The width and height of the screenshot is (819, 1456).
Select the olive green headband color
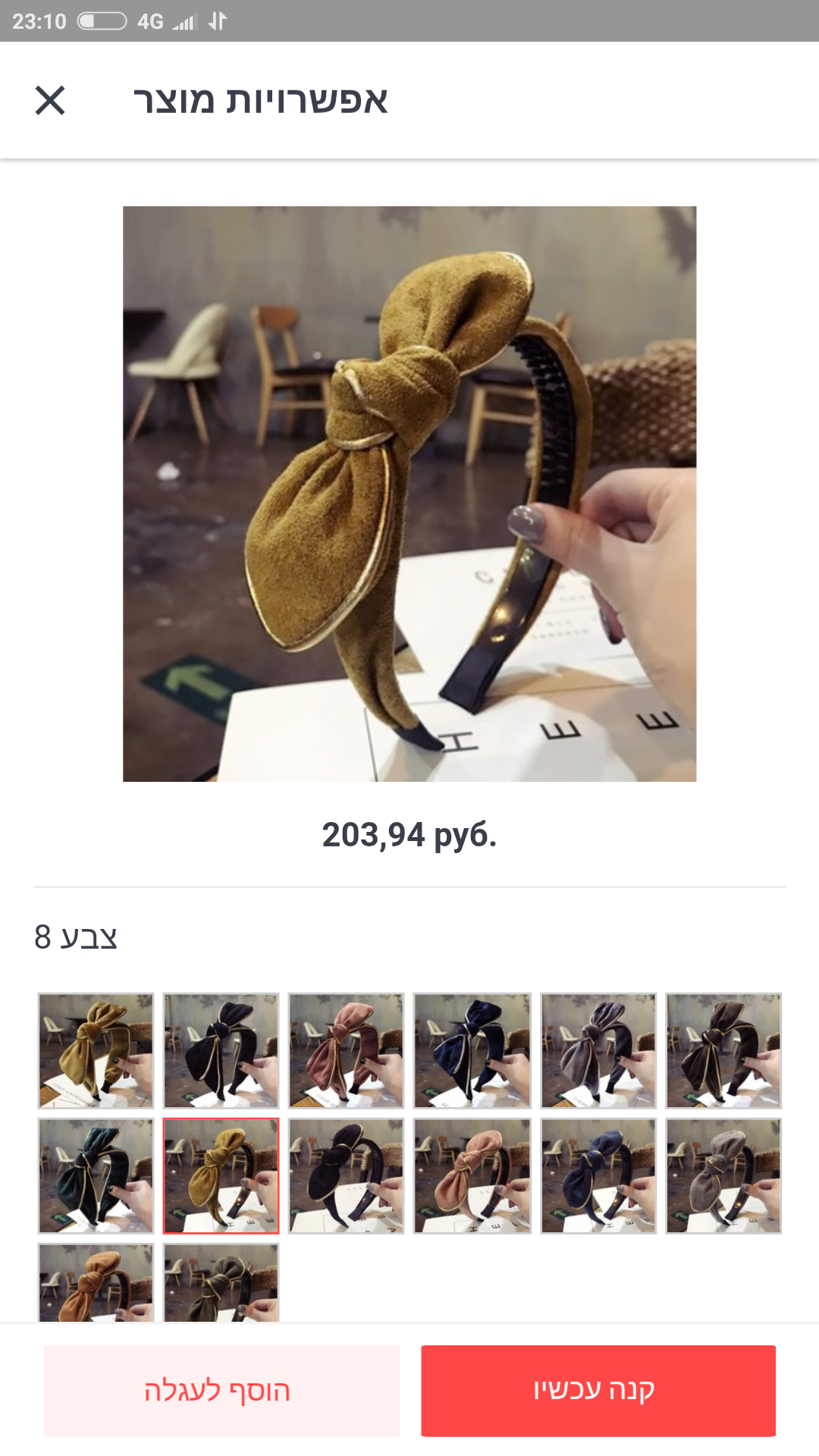(x=221, y=1283)
